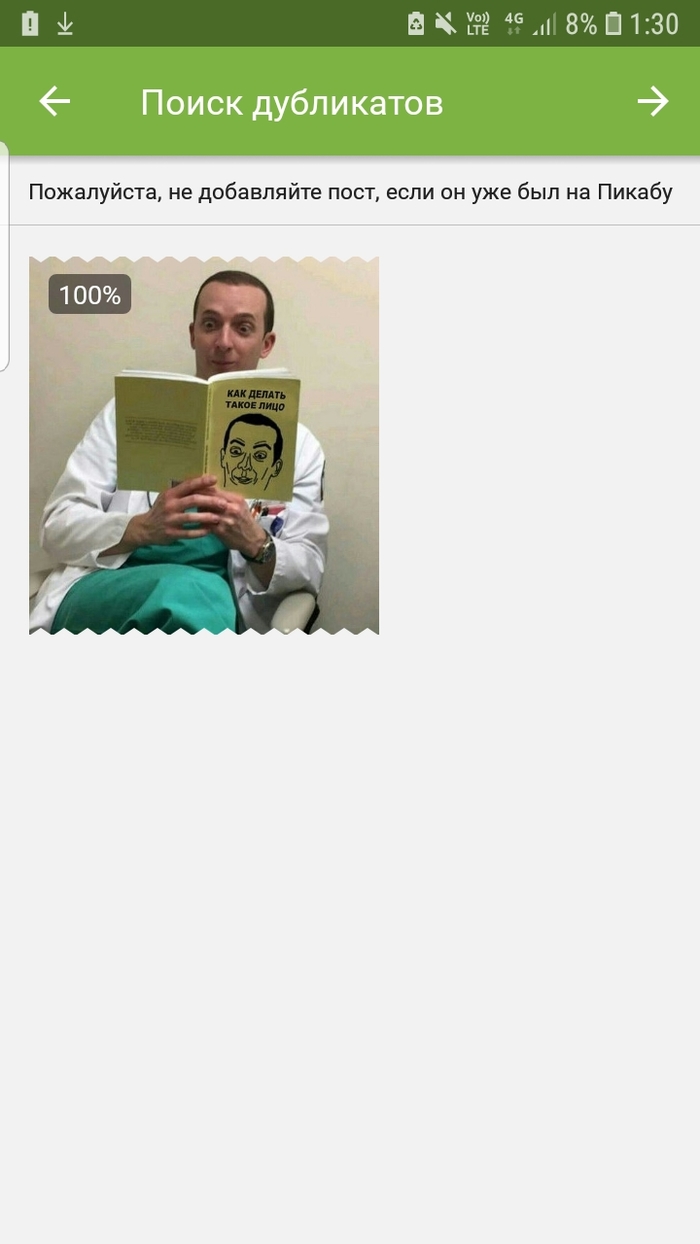
Task: Go back from duplicate search
Action: (54, 101)
